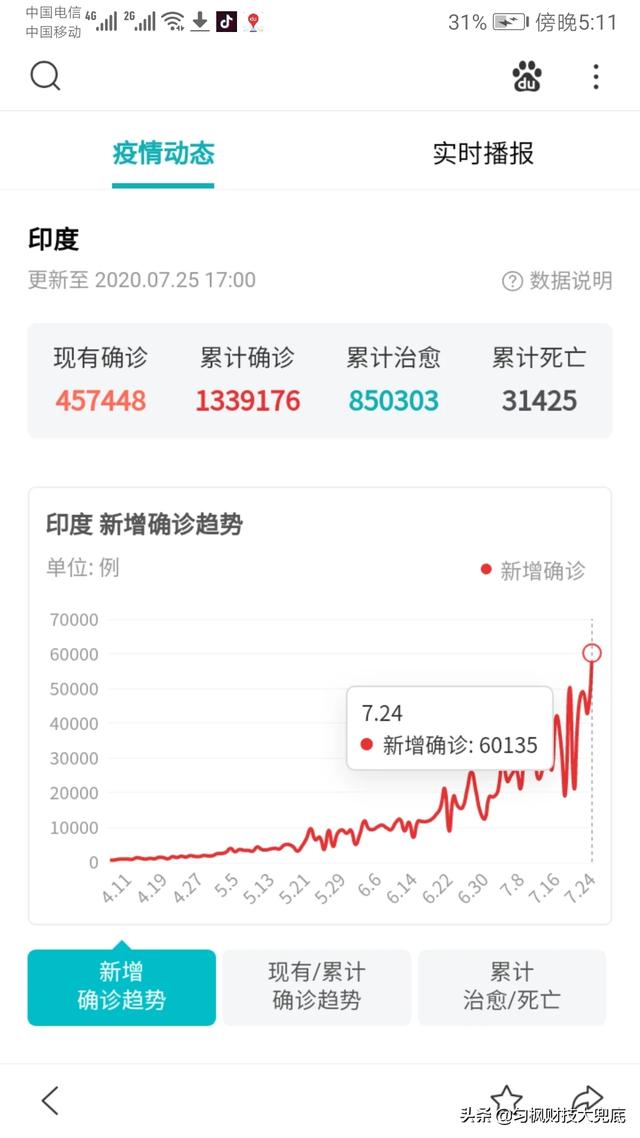Screen dimensions: 640x1138
Task: Select the 疫情动态 tab
Action: [x=163, y=153]
